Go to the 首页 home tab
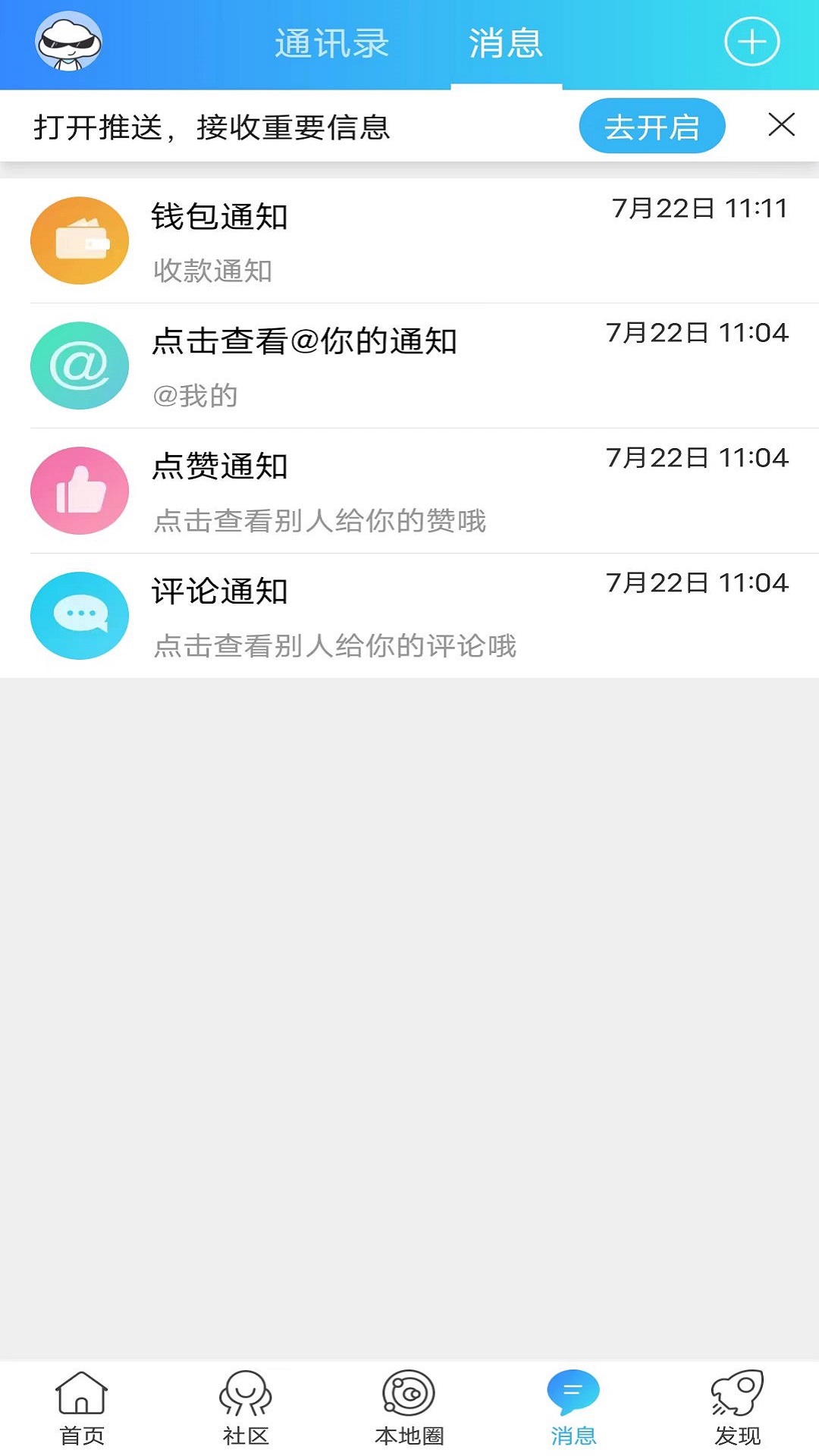This screenshot has width=819, height=1456. [x=82, y=1407]
